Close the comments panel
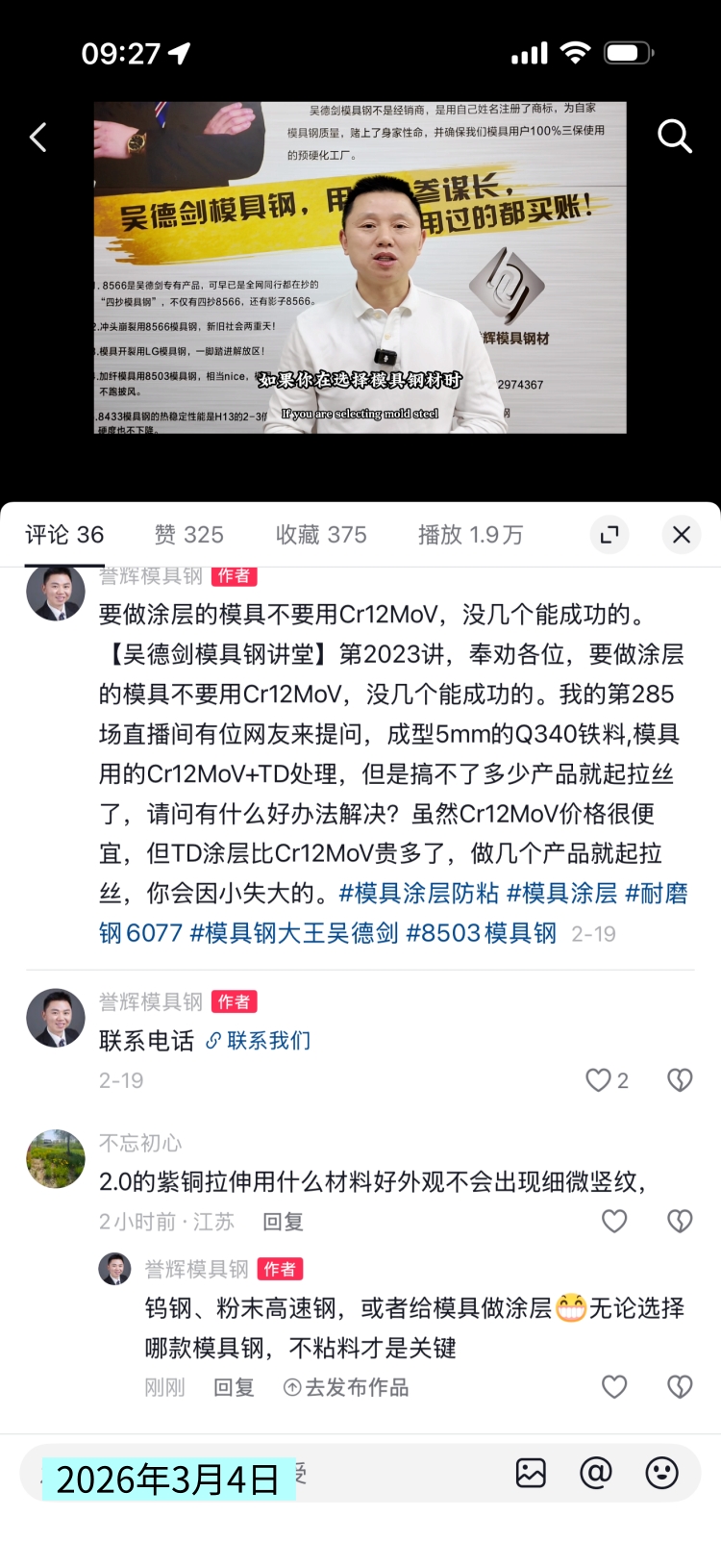 click(x=682, y=535)
